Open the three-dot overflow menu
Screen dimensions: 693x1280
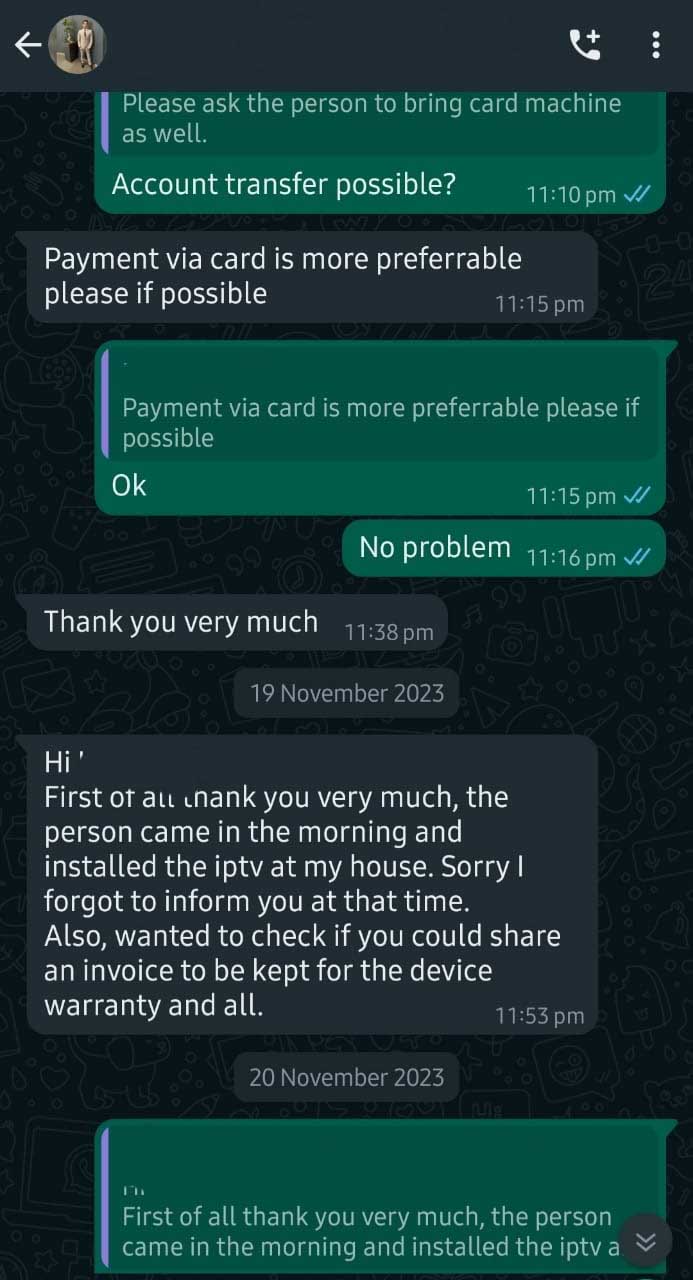[656, 44]
